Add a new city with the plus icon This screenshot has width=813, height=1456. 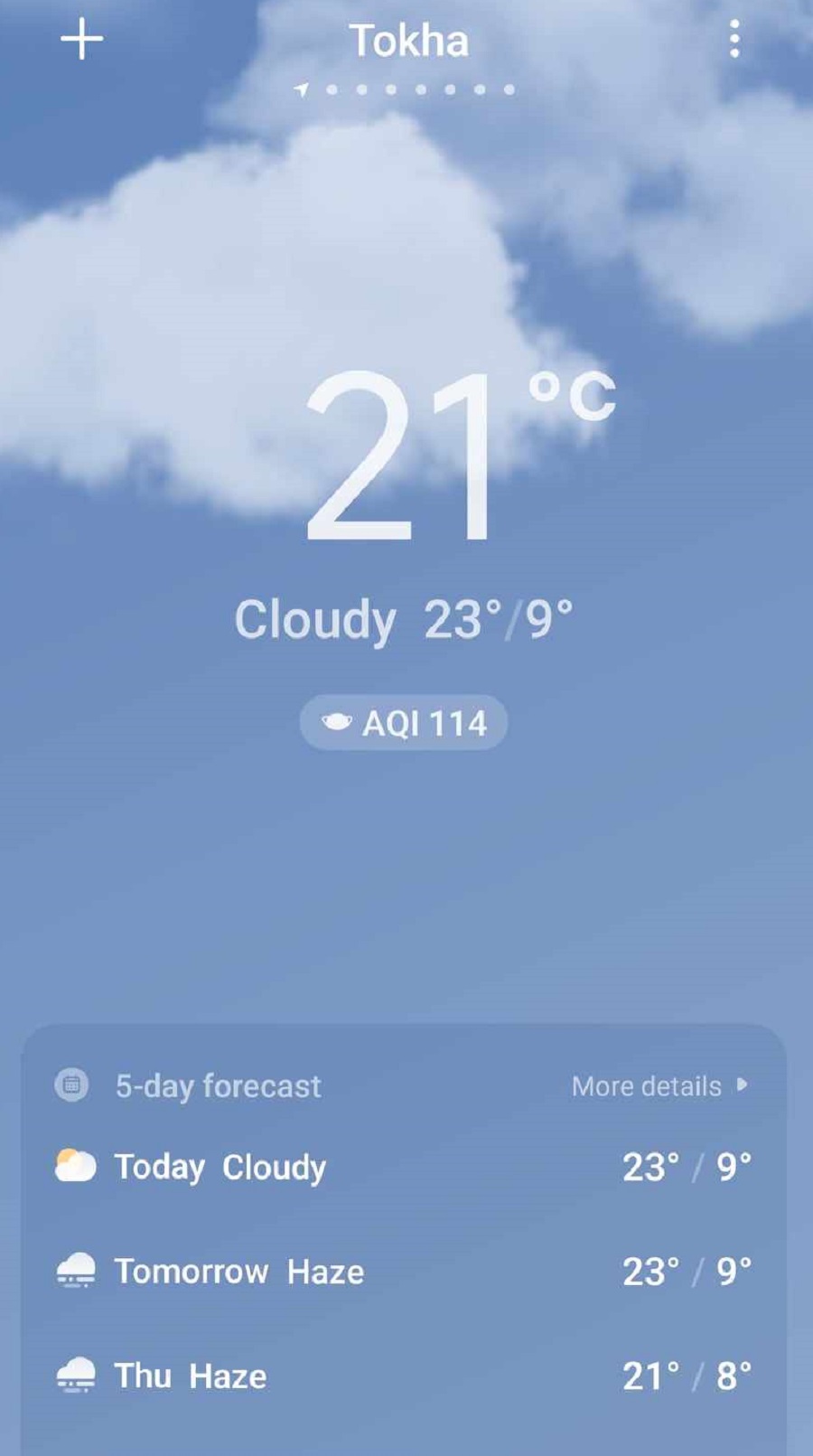(81, 40)
